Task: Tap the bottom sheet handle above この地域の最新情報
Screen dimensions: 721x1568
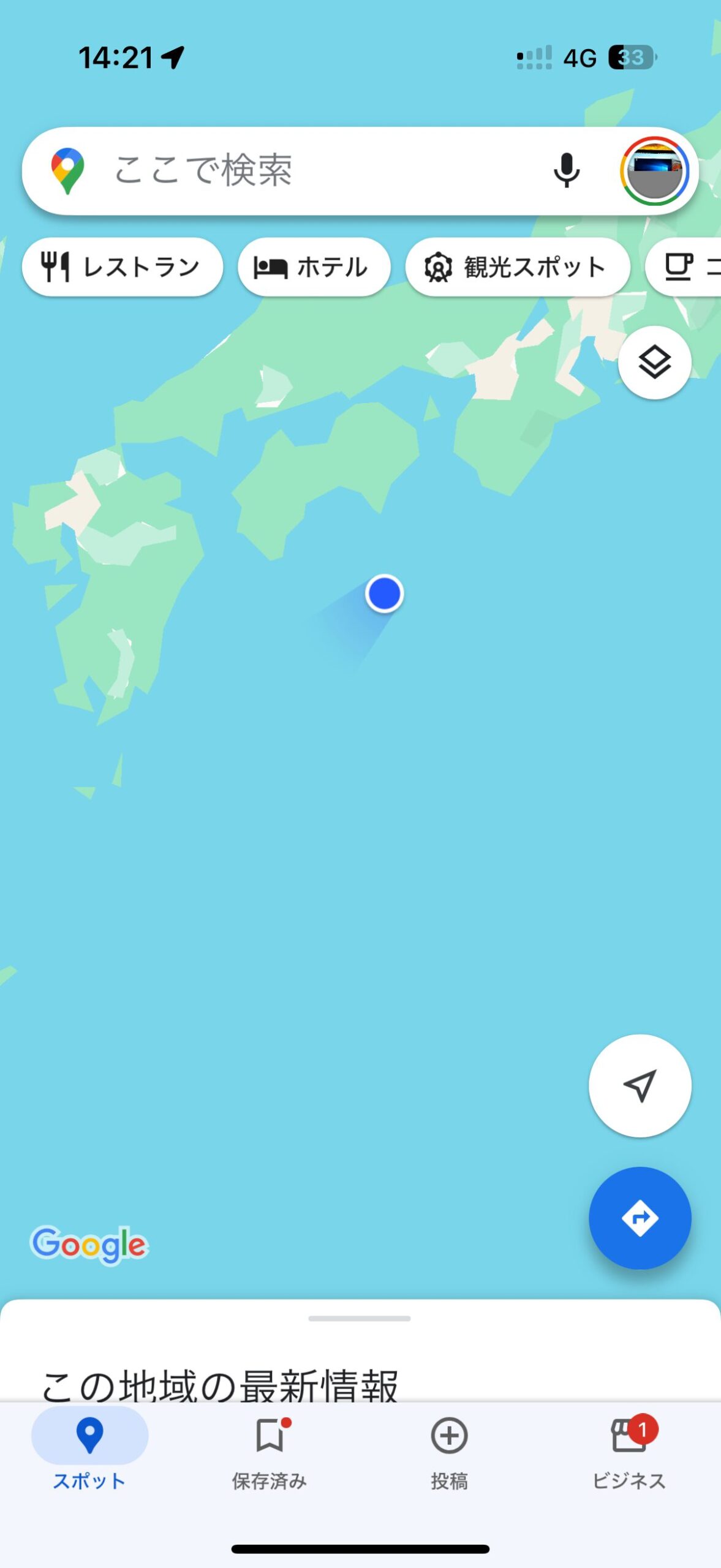Action: coord(360,1318)
